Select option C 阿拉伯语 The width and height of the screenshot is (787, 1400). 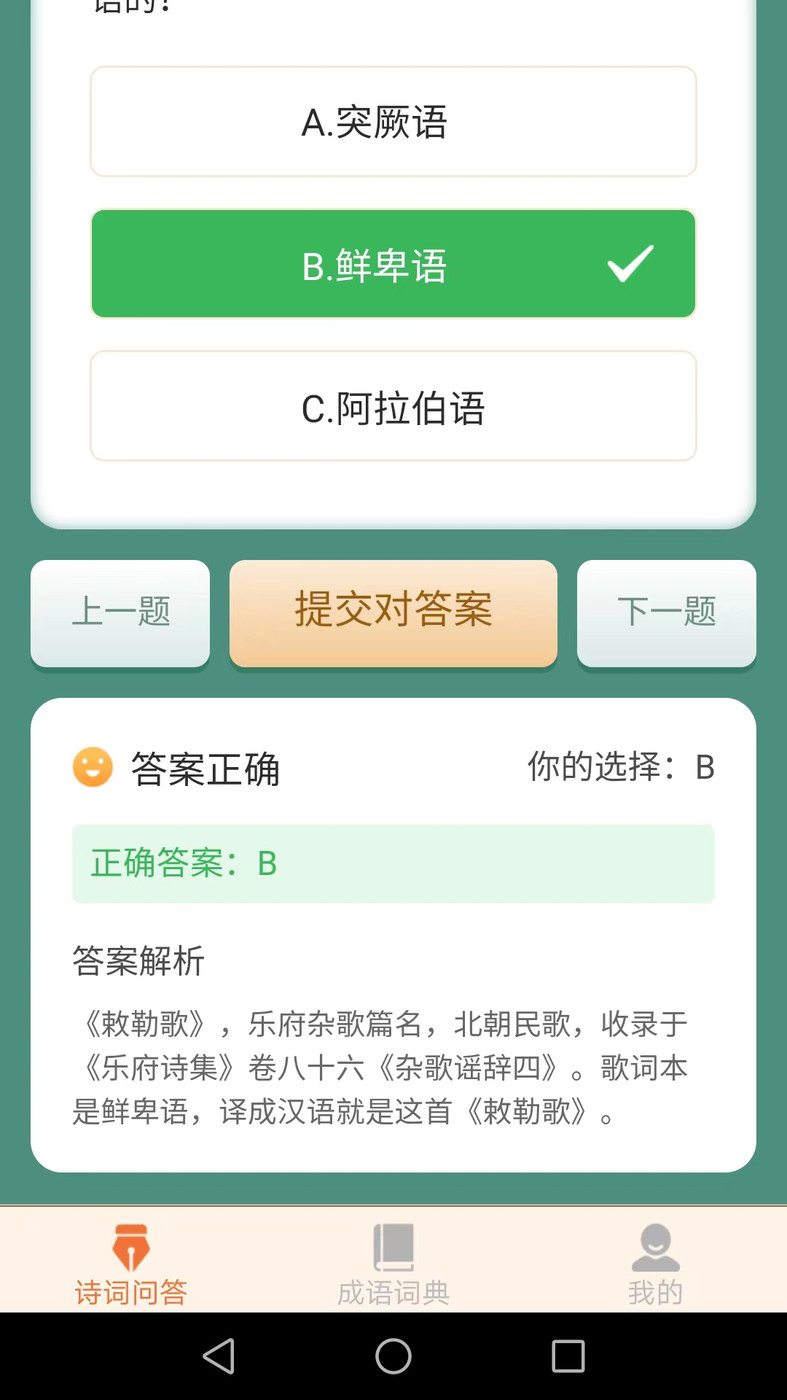click(393, 406)
